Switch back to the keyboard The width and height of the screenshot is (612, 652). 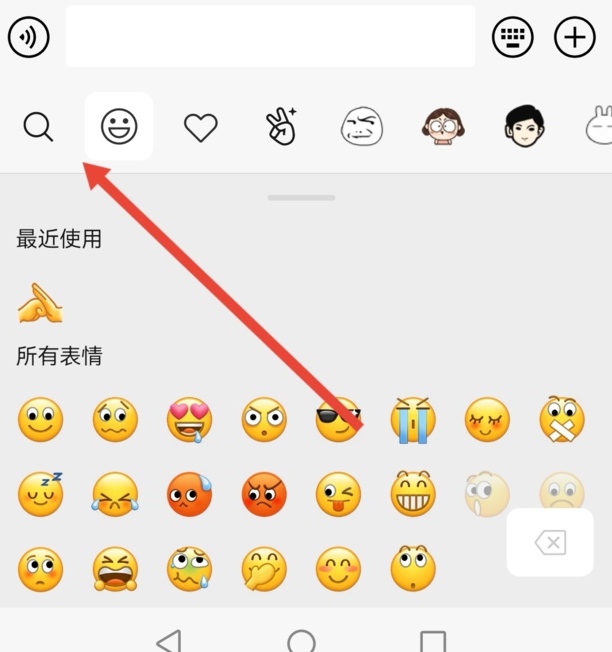click(x=513, y=37)
